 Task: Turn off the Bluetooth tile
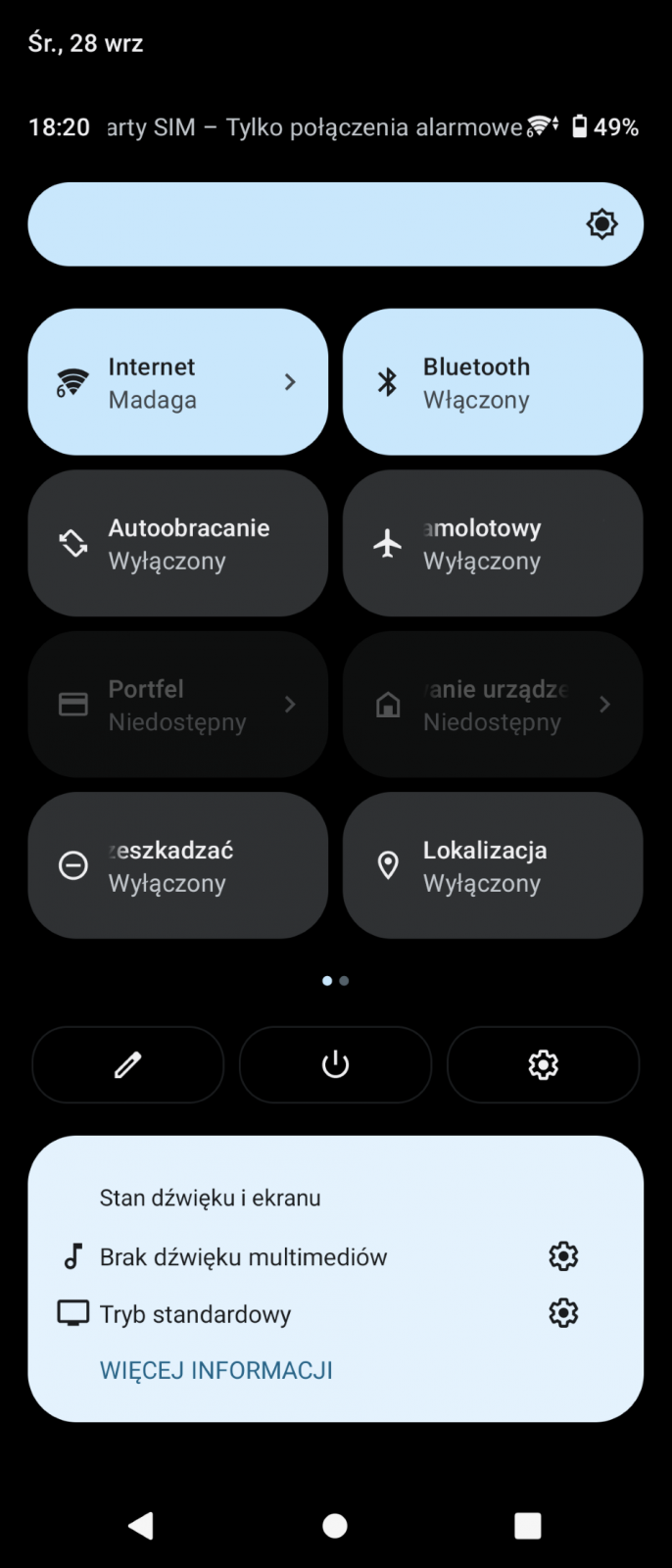493,382
